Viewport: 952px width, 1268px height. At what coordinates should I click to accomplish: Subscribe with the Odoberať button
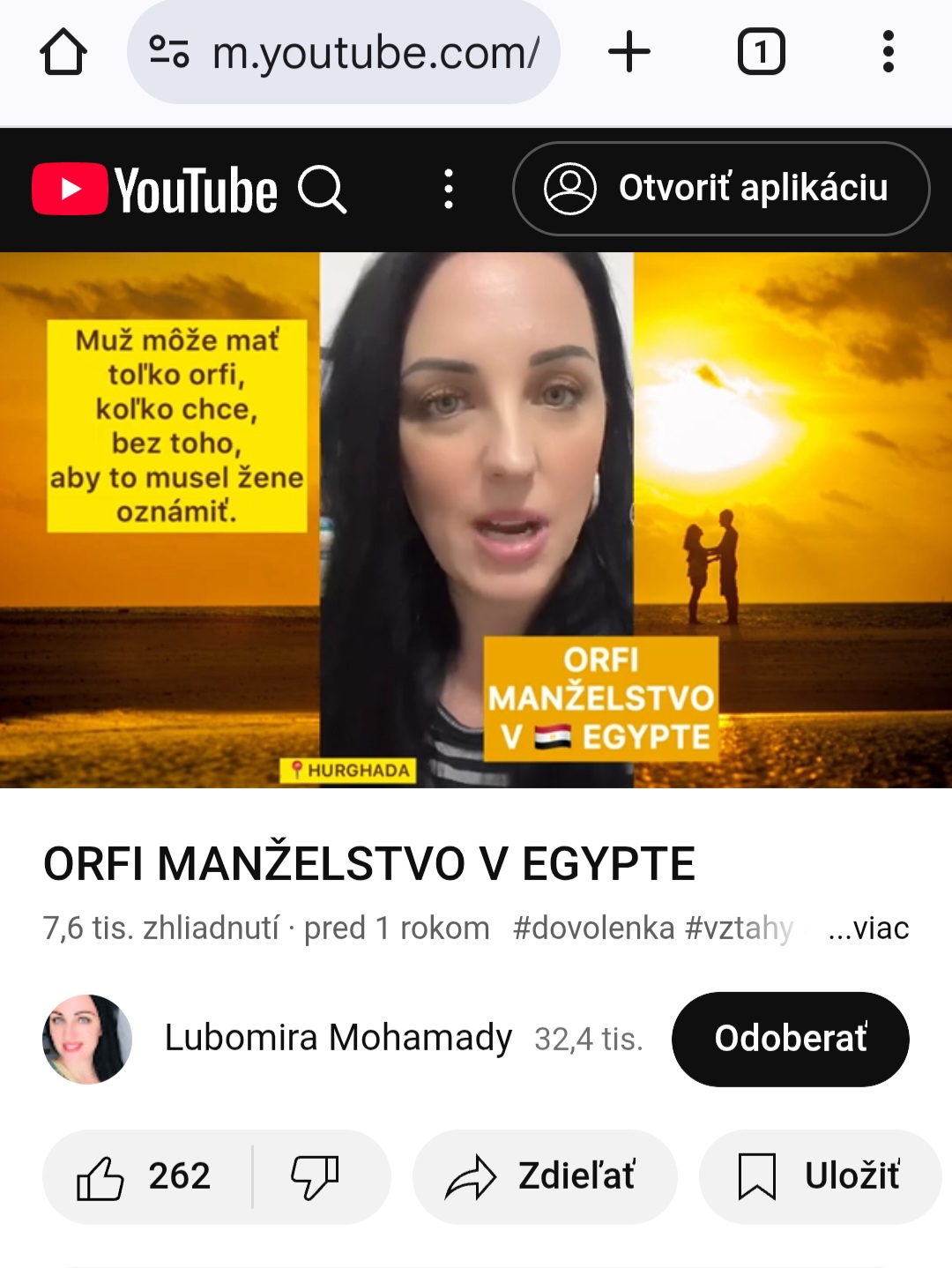790,1039
